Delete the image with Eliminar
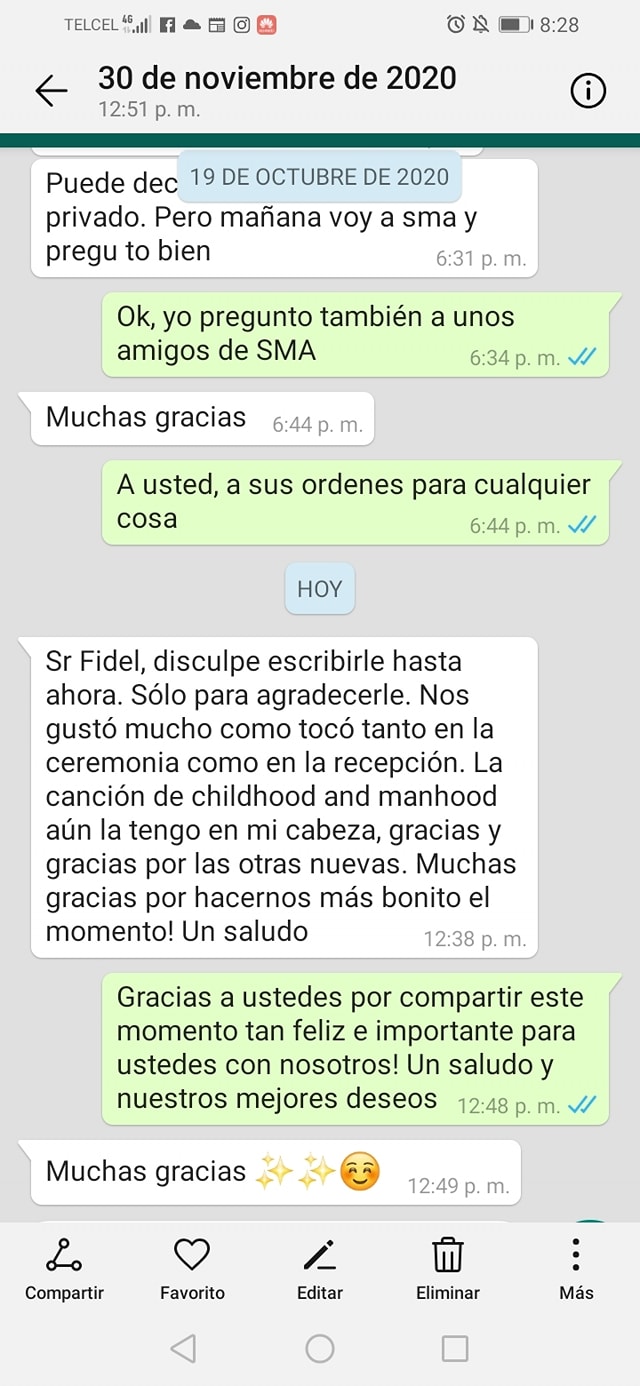The width and height of the screenshot is (640, 1386). point(447,1267)
